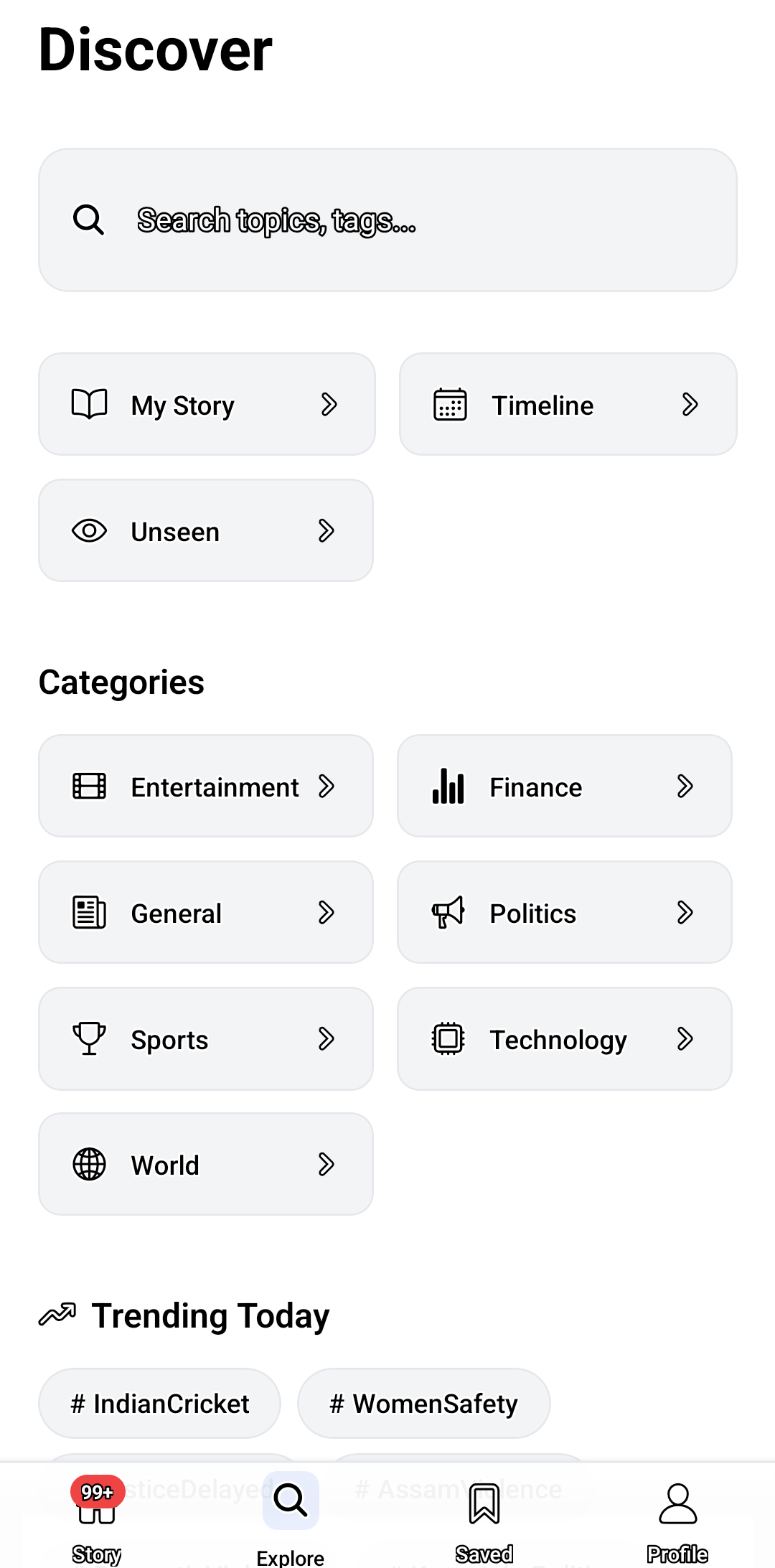
Task: Explore the Technology category
Action: [x=565, y=1039]
